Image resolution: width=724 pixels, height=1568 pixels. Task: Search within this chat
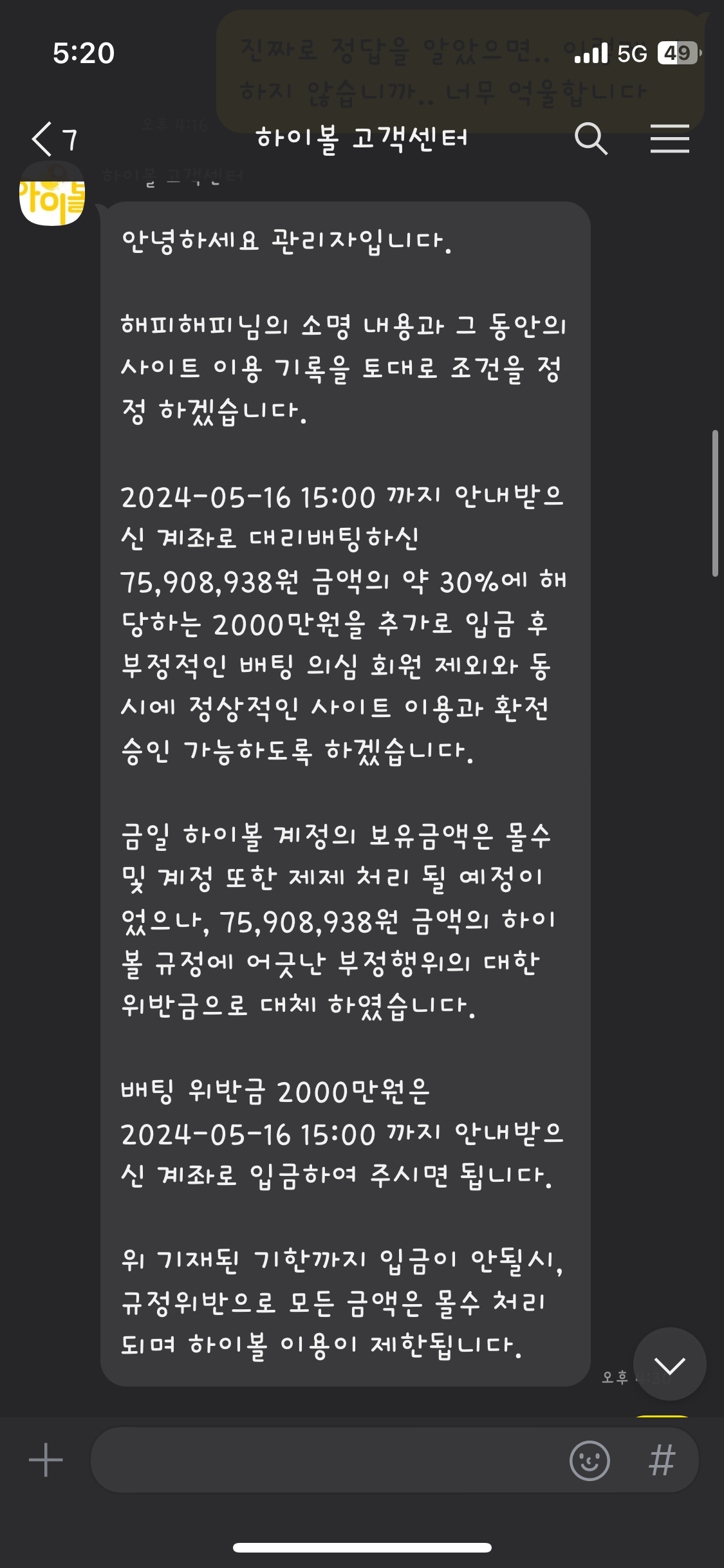click(590, 139)
